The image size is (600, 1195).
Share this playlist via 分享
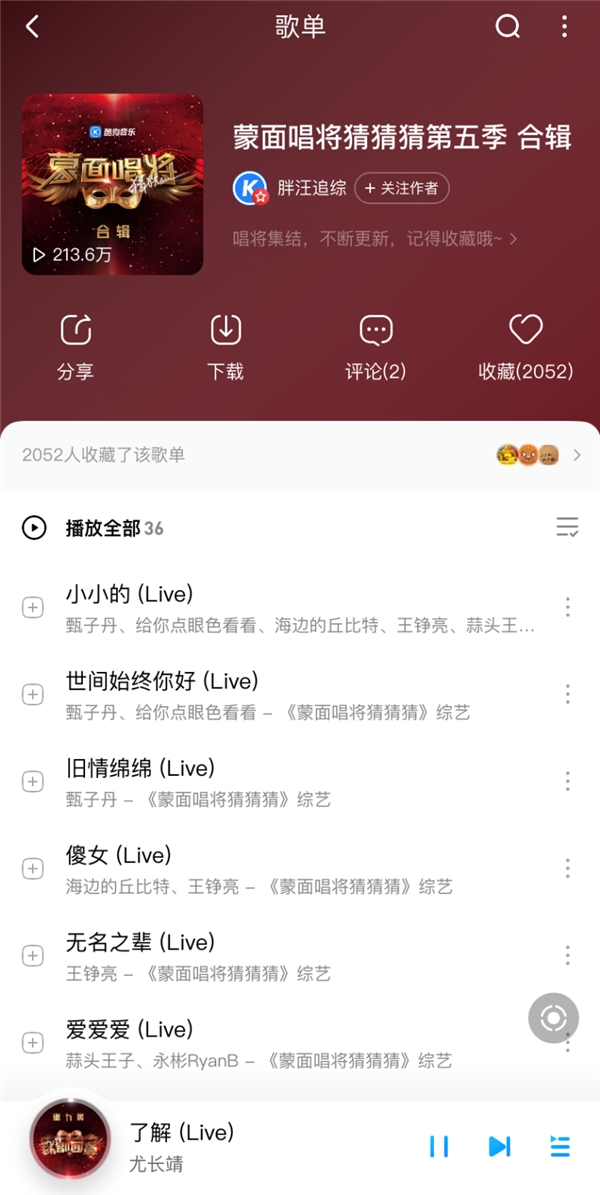(x=76, y=346)
